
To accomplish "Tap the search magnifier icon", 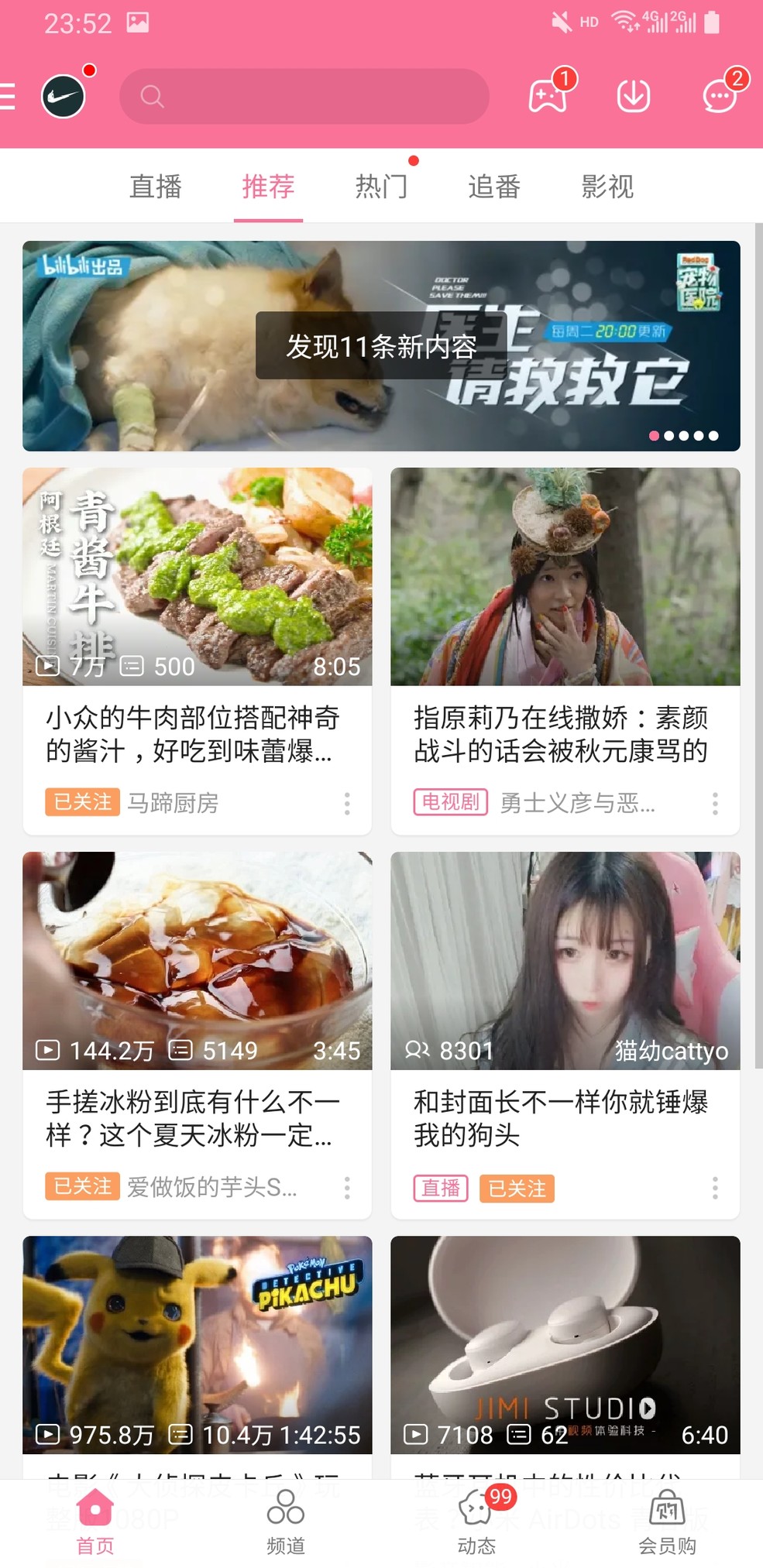I will click(152, 96).
